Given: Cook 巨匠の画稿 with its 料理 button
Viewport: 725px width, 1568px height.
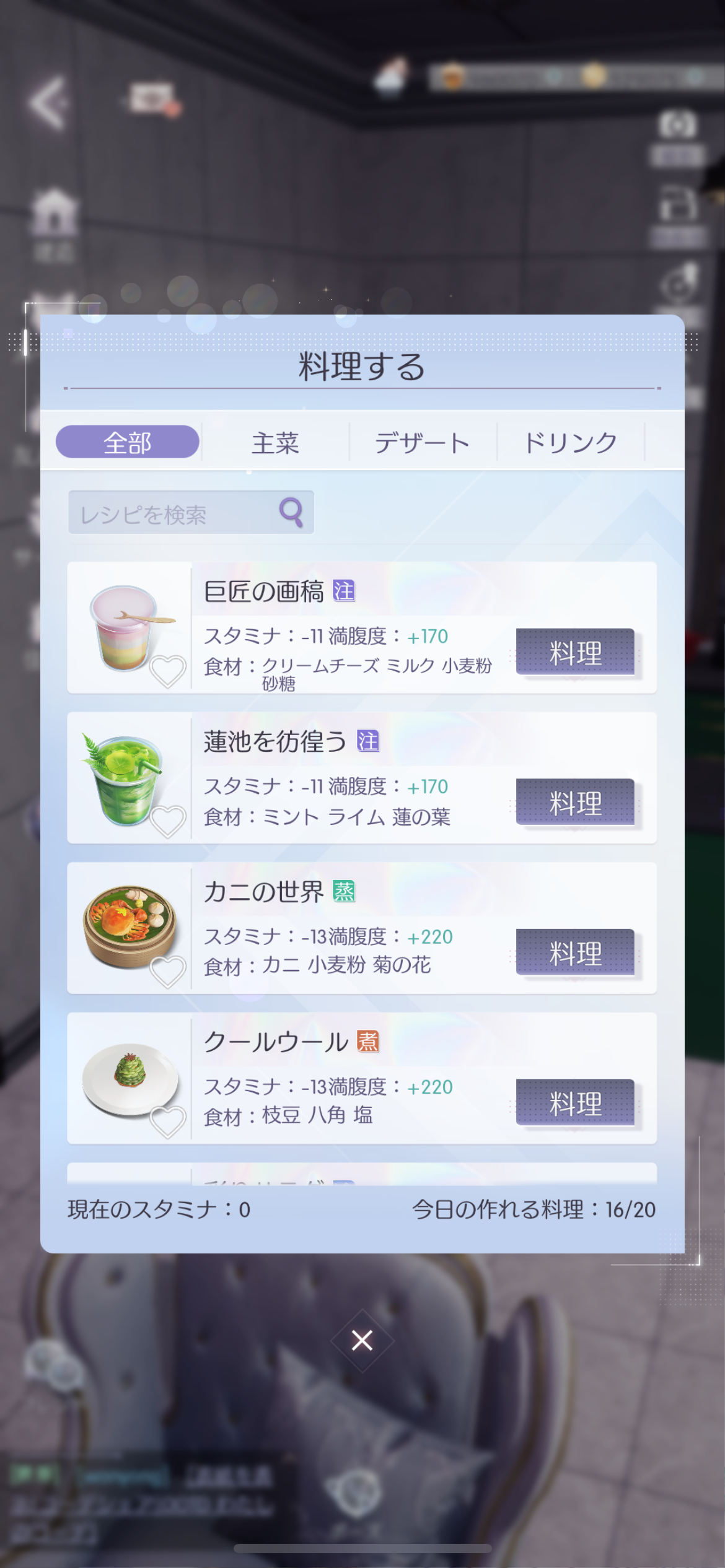Looking at the screenshot, I should pos(575,652).
